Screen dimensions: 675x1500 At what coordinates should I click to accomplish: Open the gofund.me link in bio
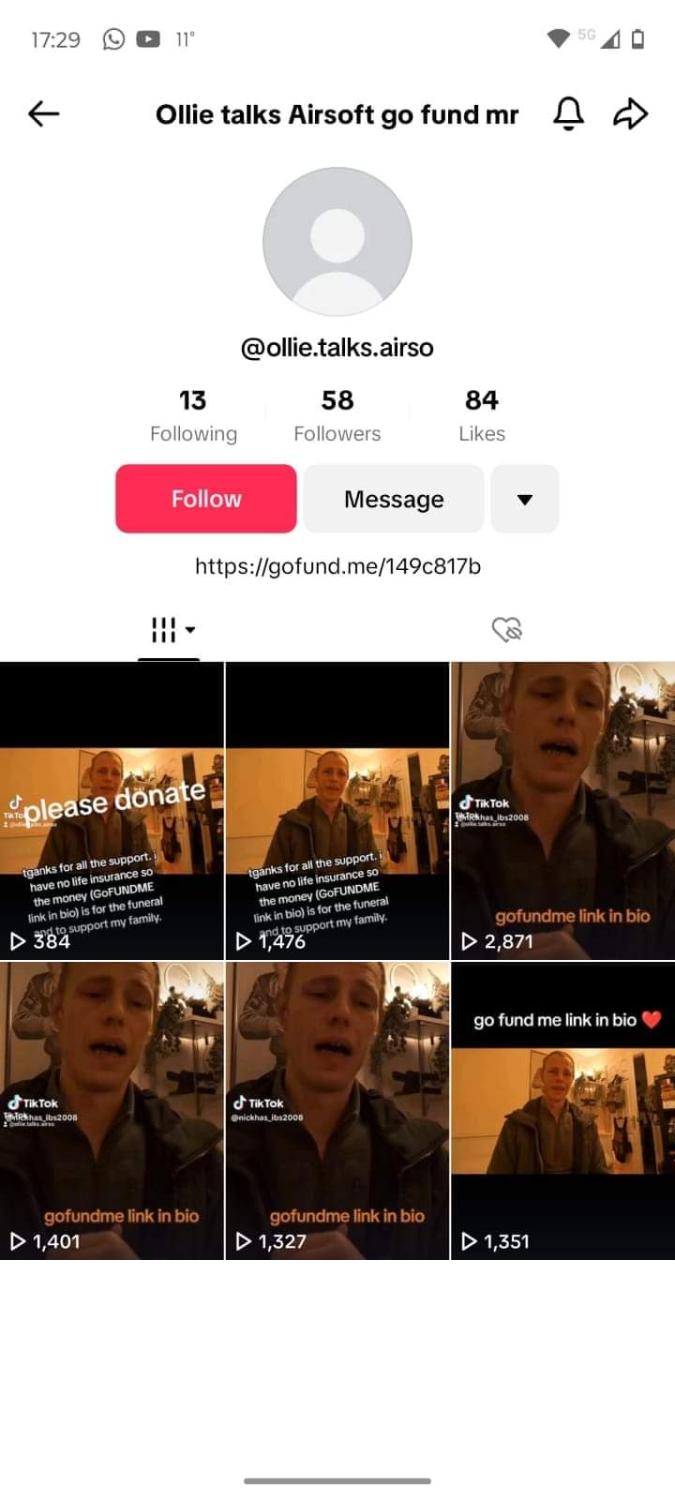pyautogui.click(x=338, y=567)
